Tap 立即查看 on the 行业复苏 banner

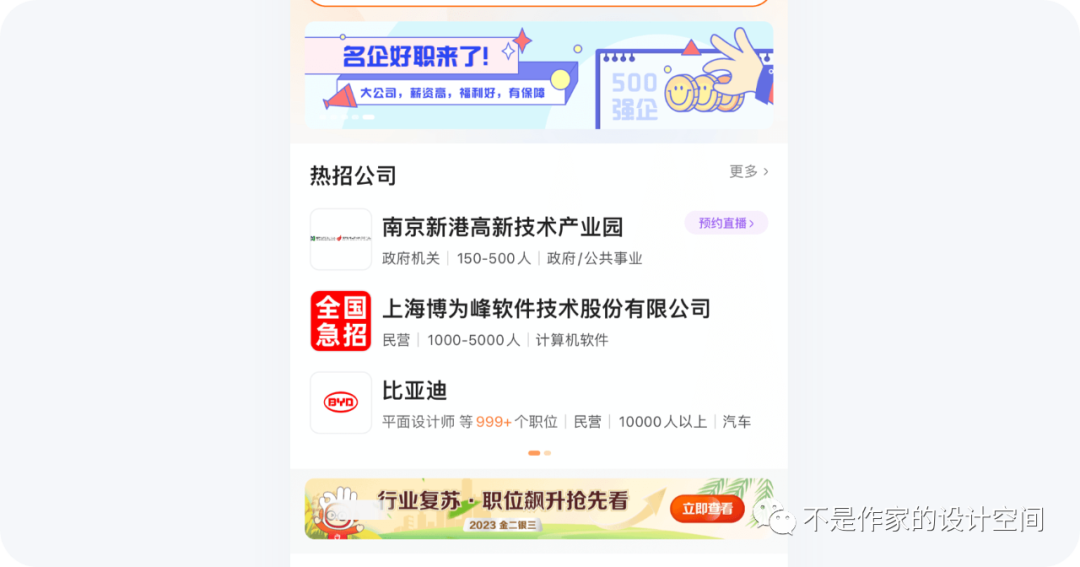pos(707,509)
